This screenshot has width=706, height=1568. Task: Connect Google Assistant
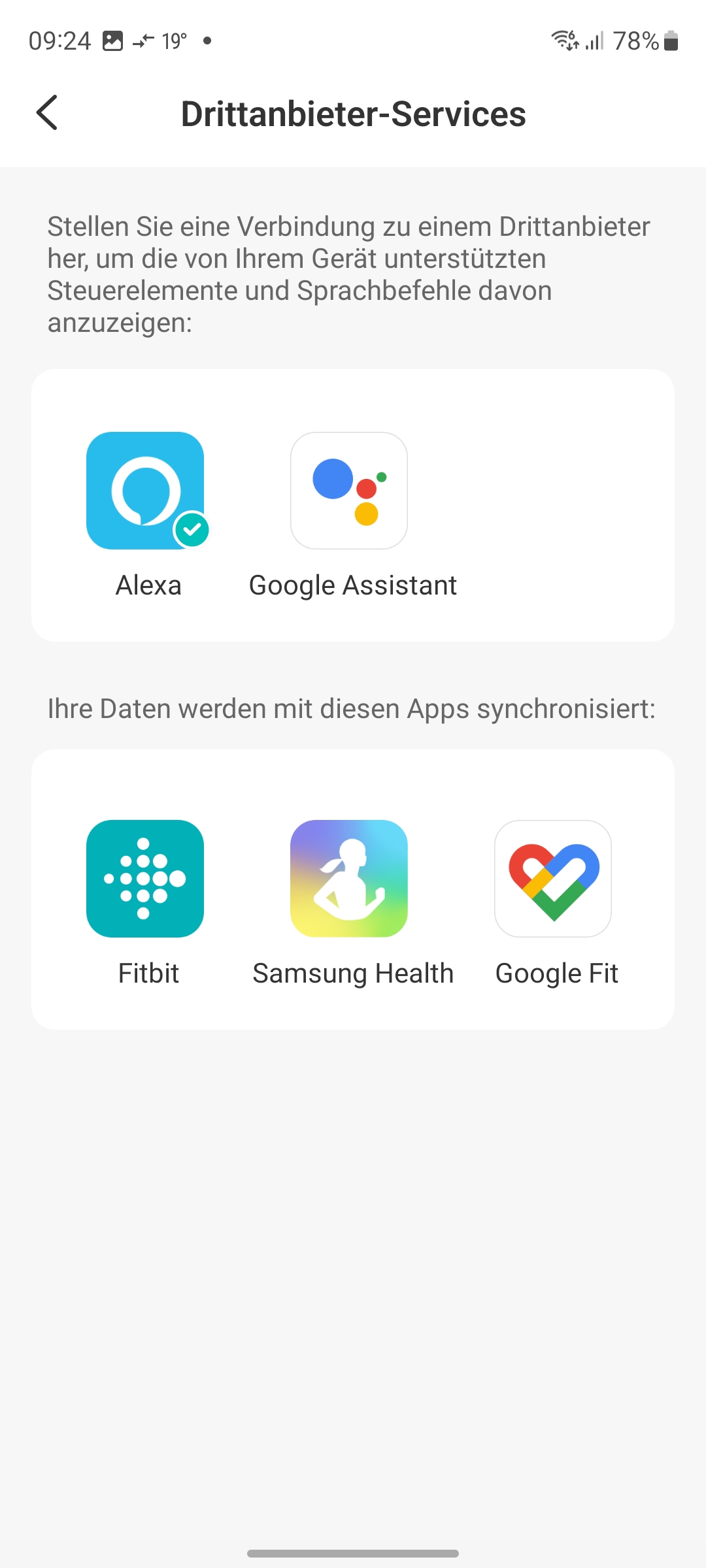349,491
